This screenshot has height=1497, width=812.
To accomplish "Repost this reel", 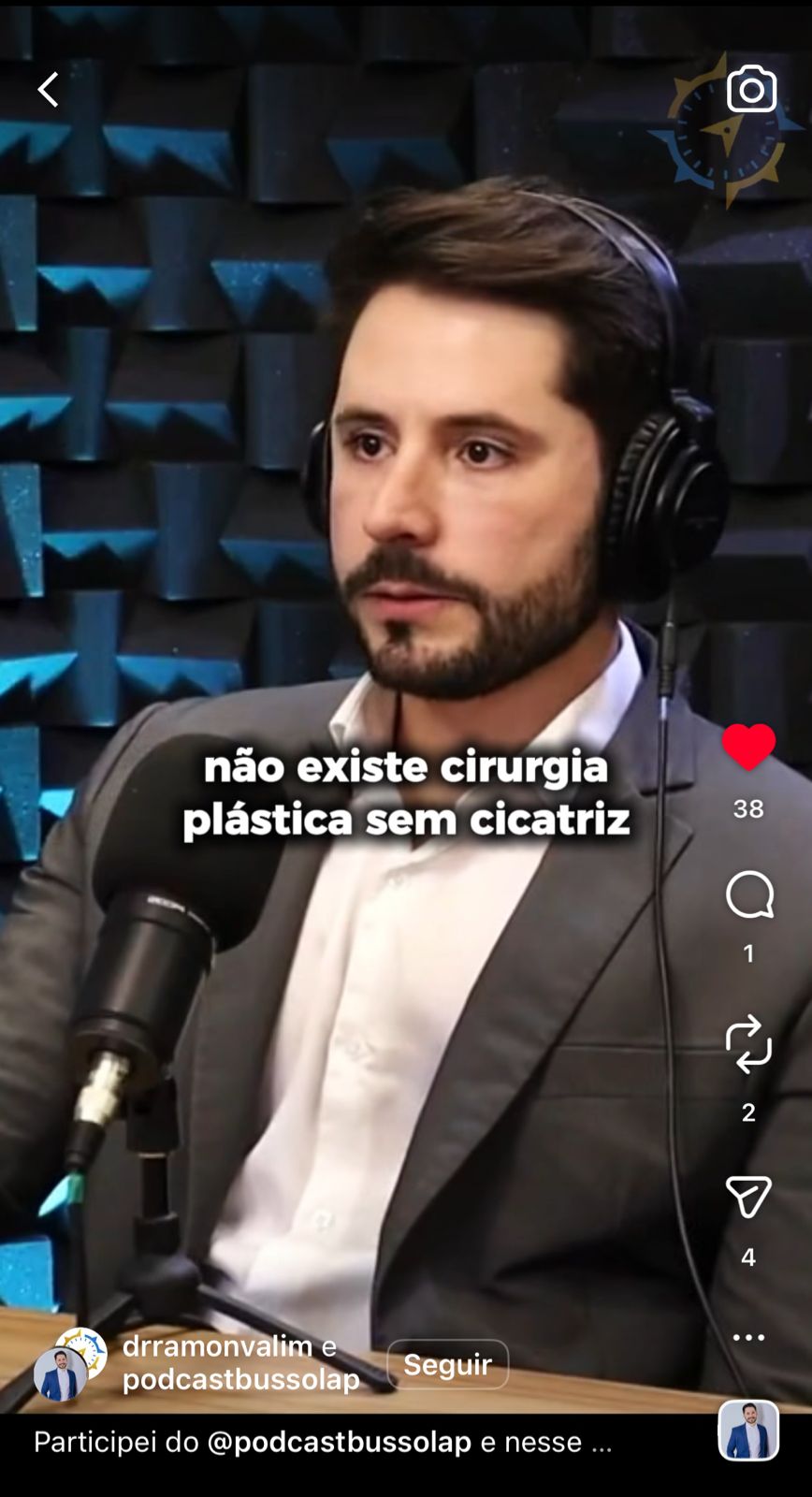I will pos(748,1044).
